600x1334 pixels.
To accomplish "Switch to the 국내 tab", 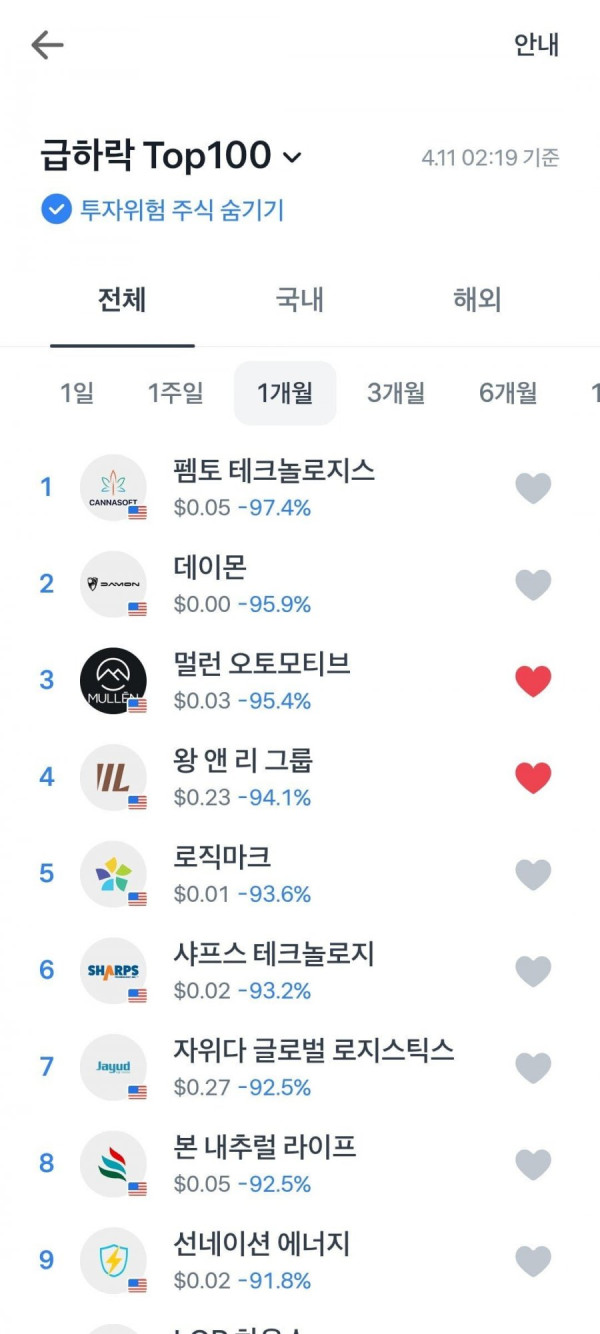I will (300, 300).
